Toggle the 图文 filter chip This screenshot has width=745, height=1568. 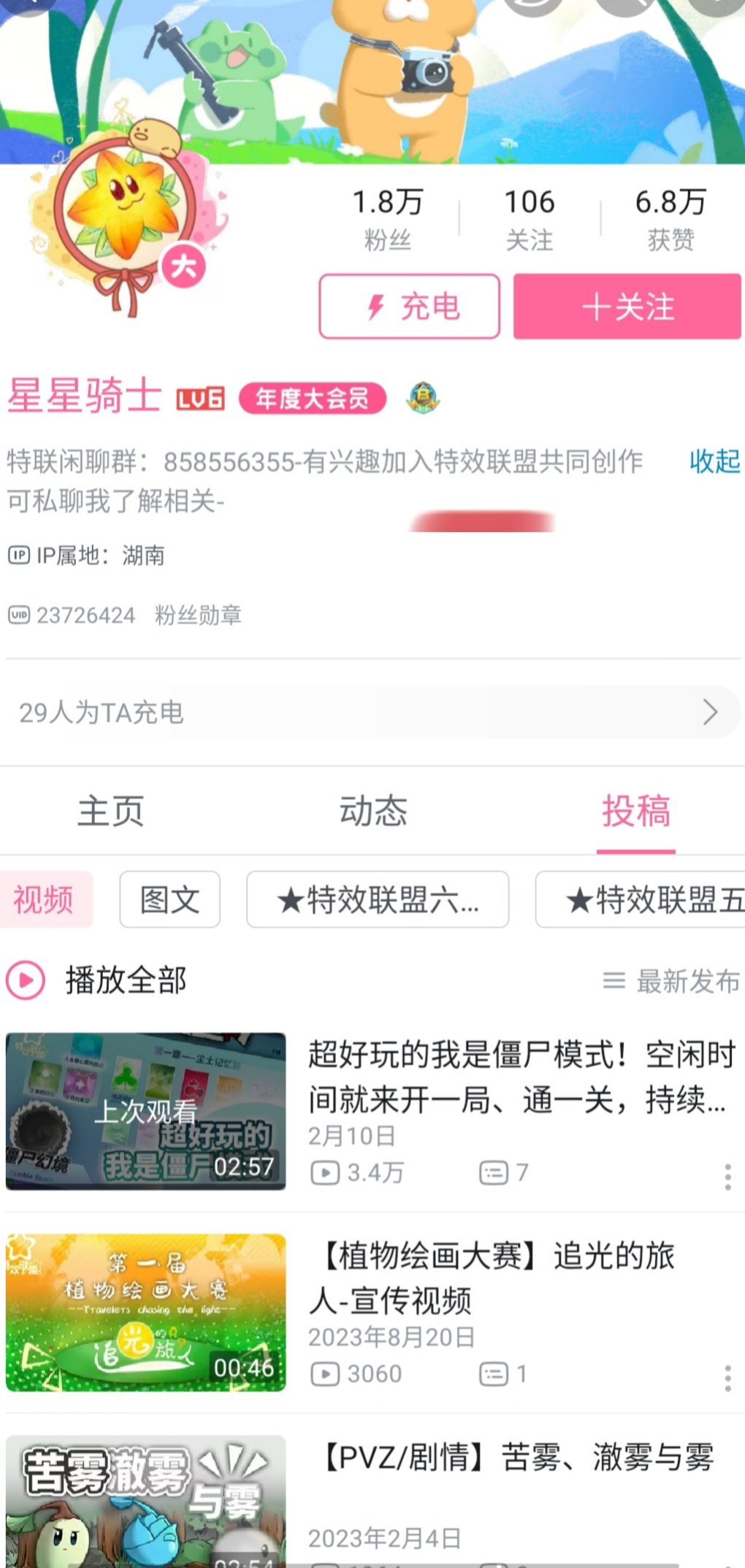point(169,900)
